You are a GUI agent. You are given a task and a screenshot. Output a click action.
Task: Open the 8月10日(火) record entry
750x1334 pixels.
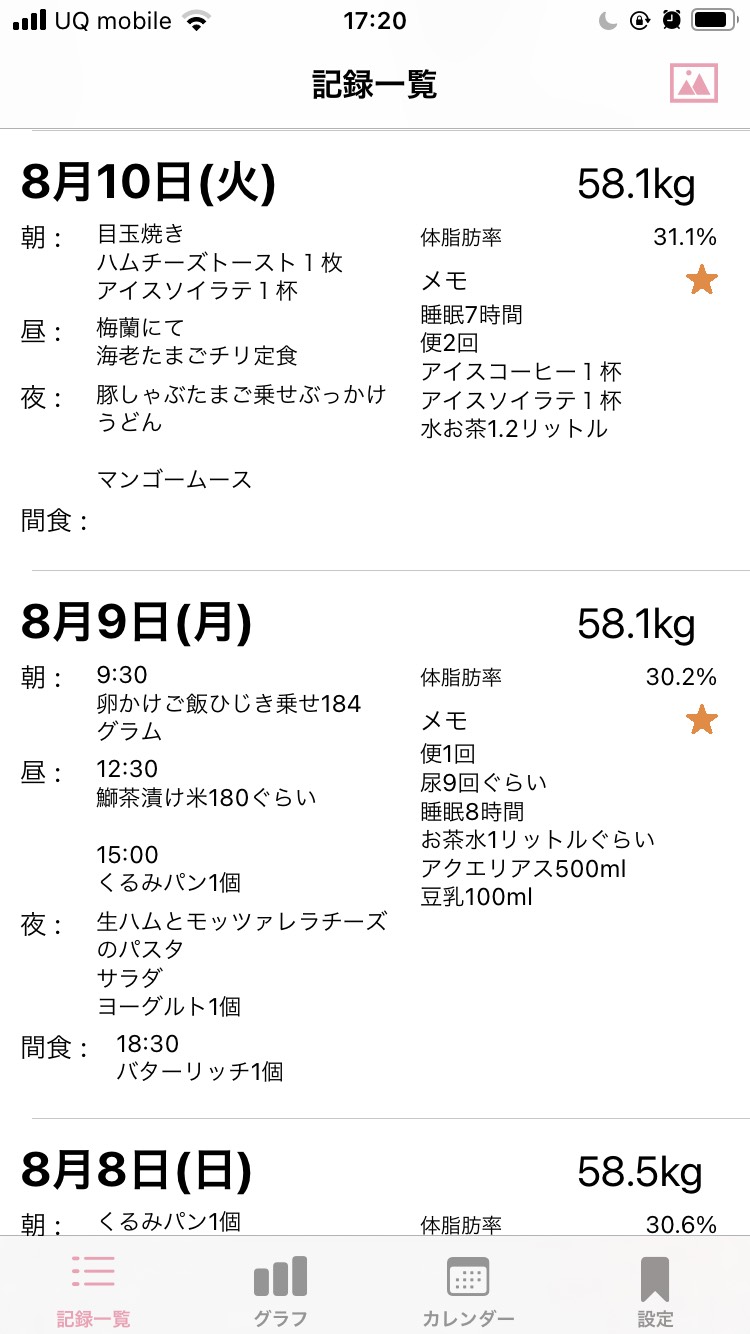375,350
